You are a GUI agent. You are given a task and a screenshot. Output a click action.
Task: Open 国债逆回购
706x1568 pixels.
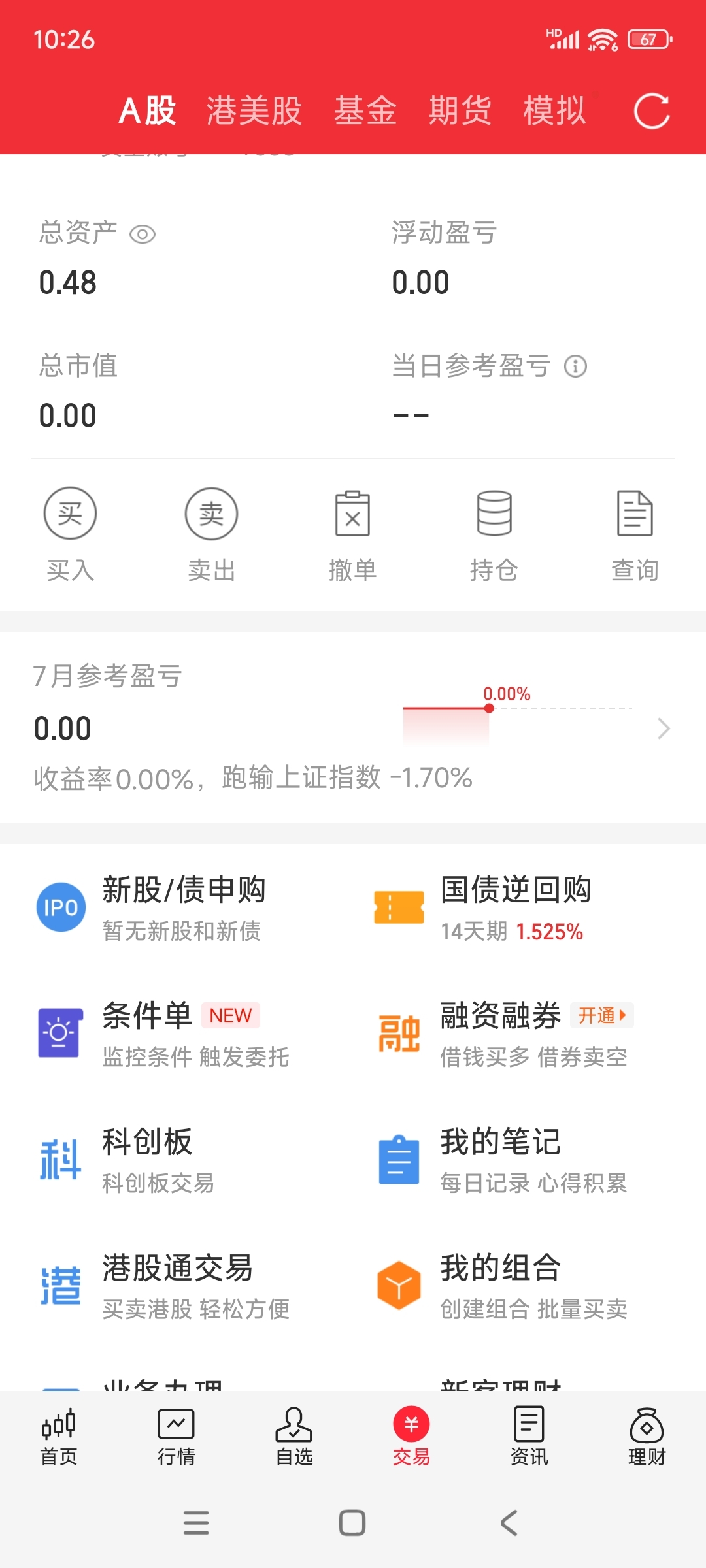(515, 907)
